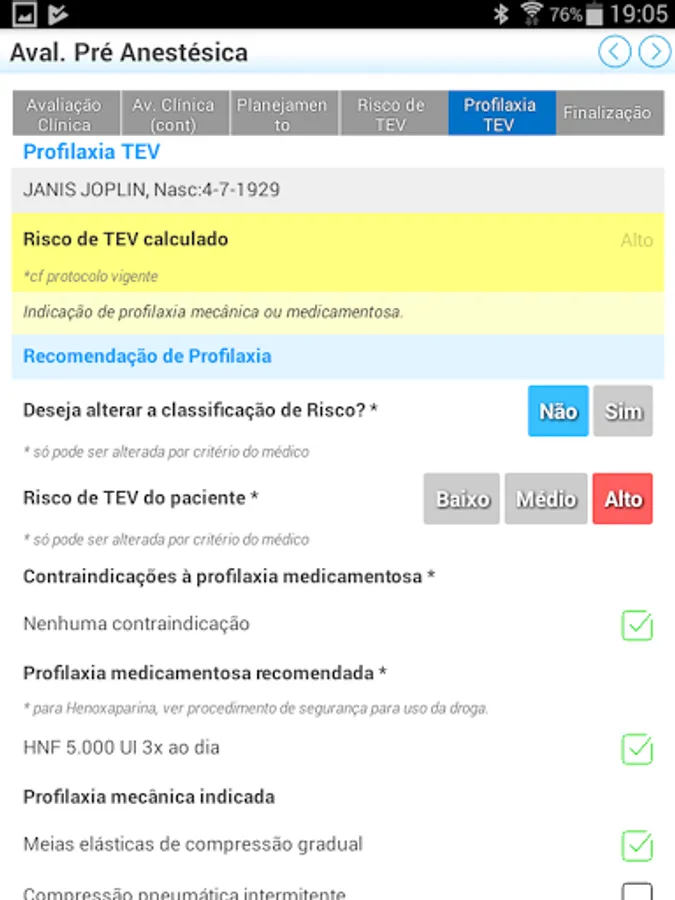
Task: Switch to the Finalização tab
Action: click(x=607, y=115)
